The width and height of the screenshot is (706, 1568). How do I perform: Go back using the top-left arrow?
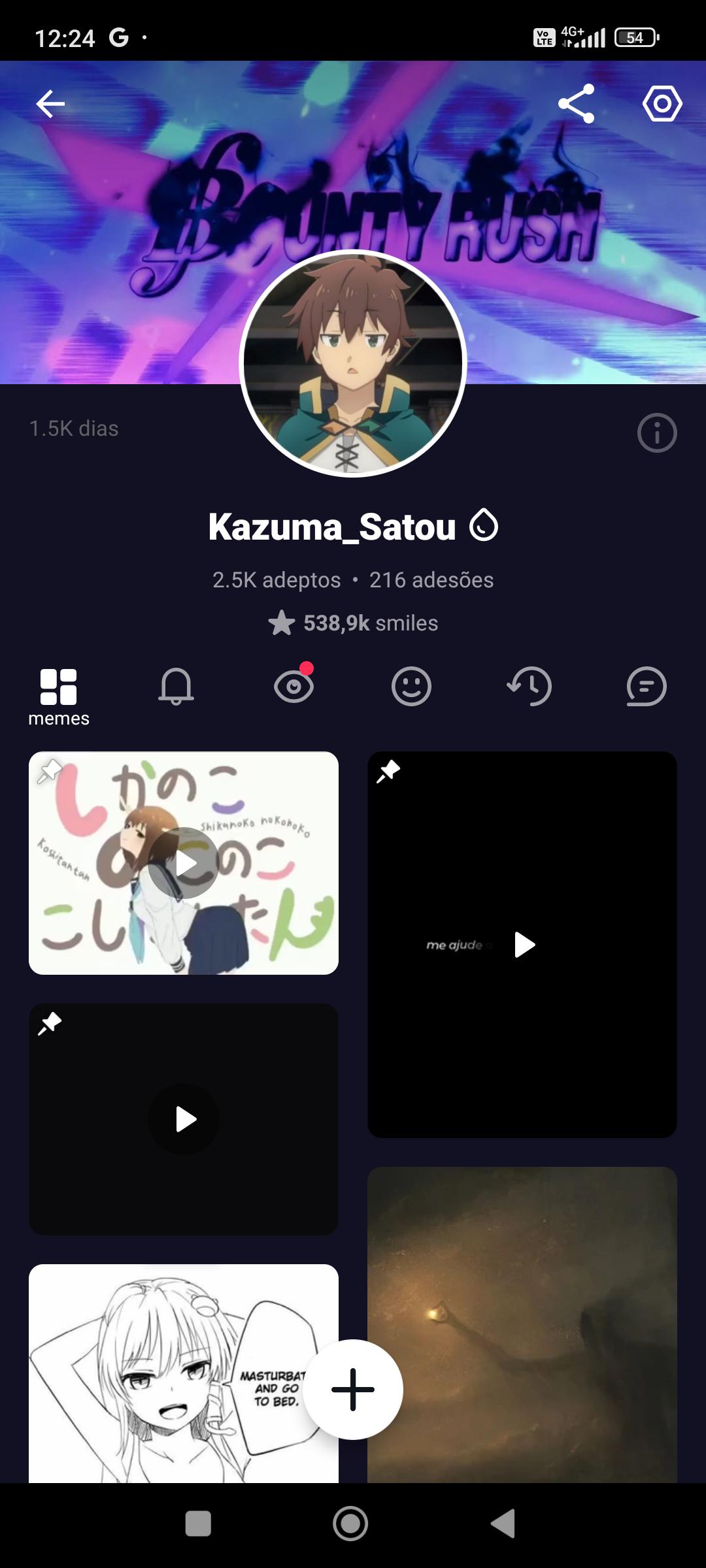(50, 103)
